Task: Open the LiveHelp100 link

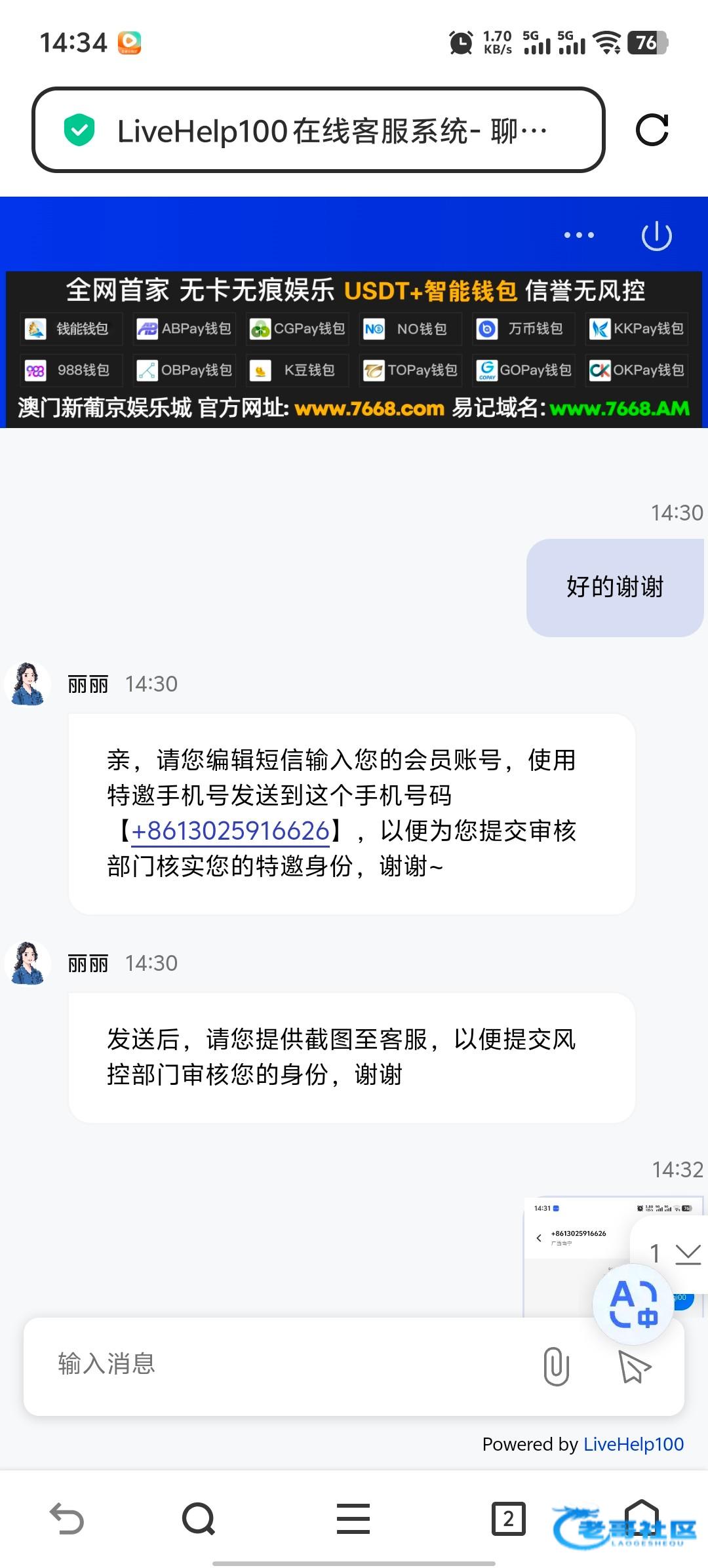Action: click(633, 1445)
